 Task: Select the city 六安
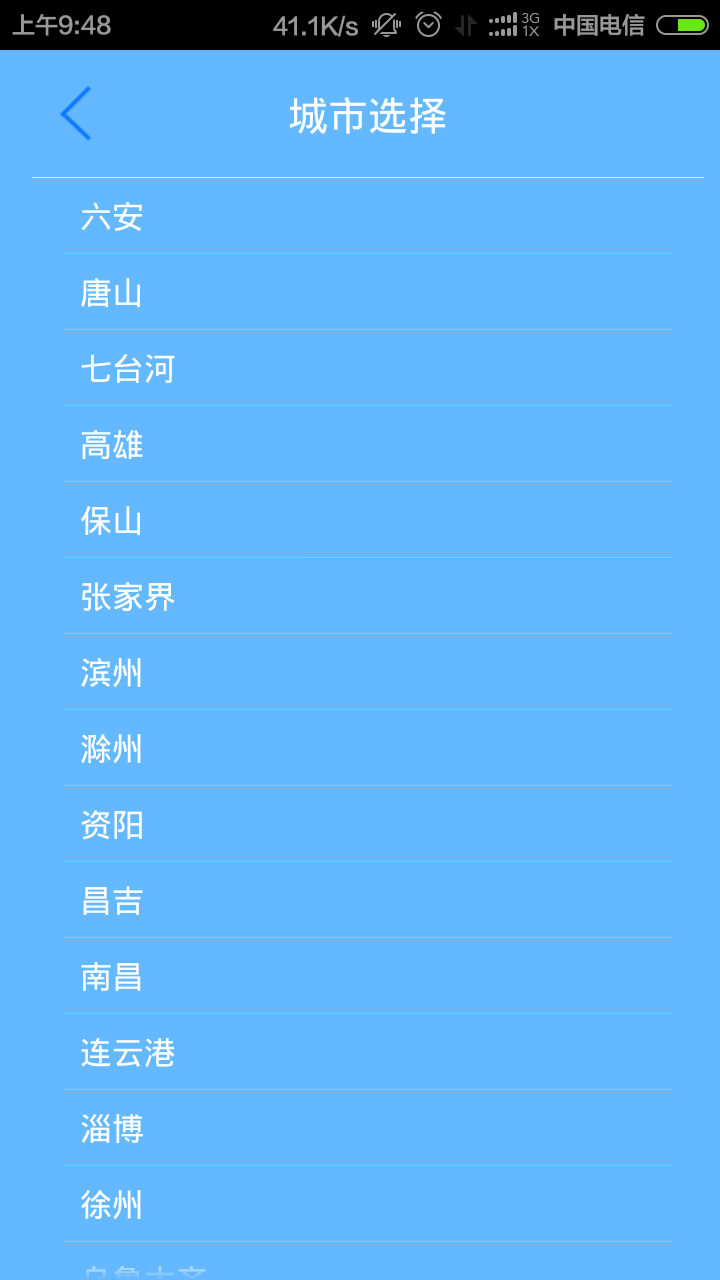pyautogui.click(x=112, y=217)
